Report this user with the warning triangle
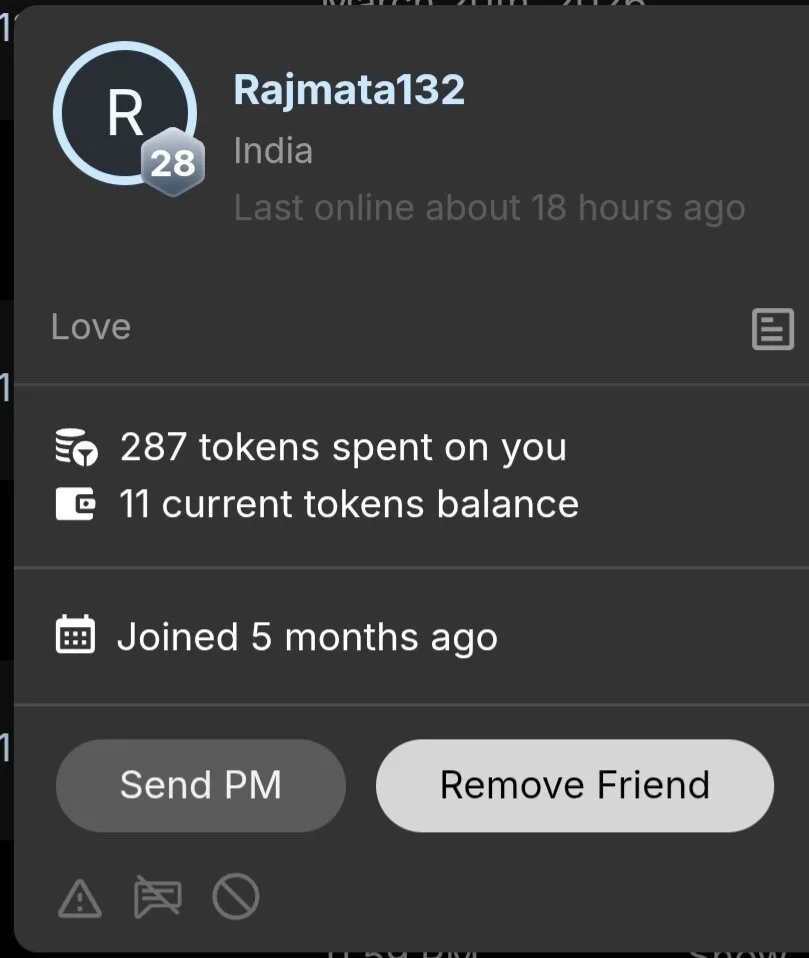This screenshot has width=809, height=958. (80, 898)
